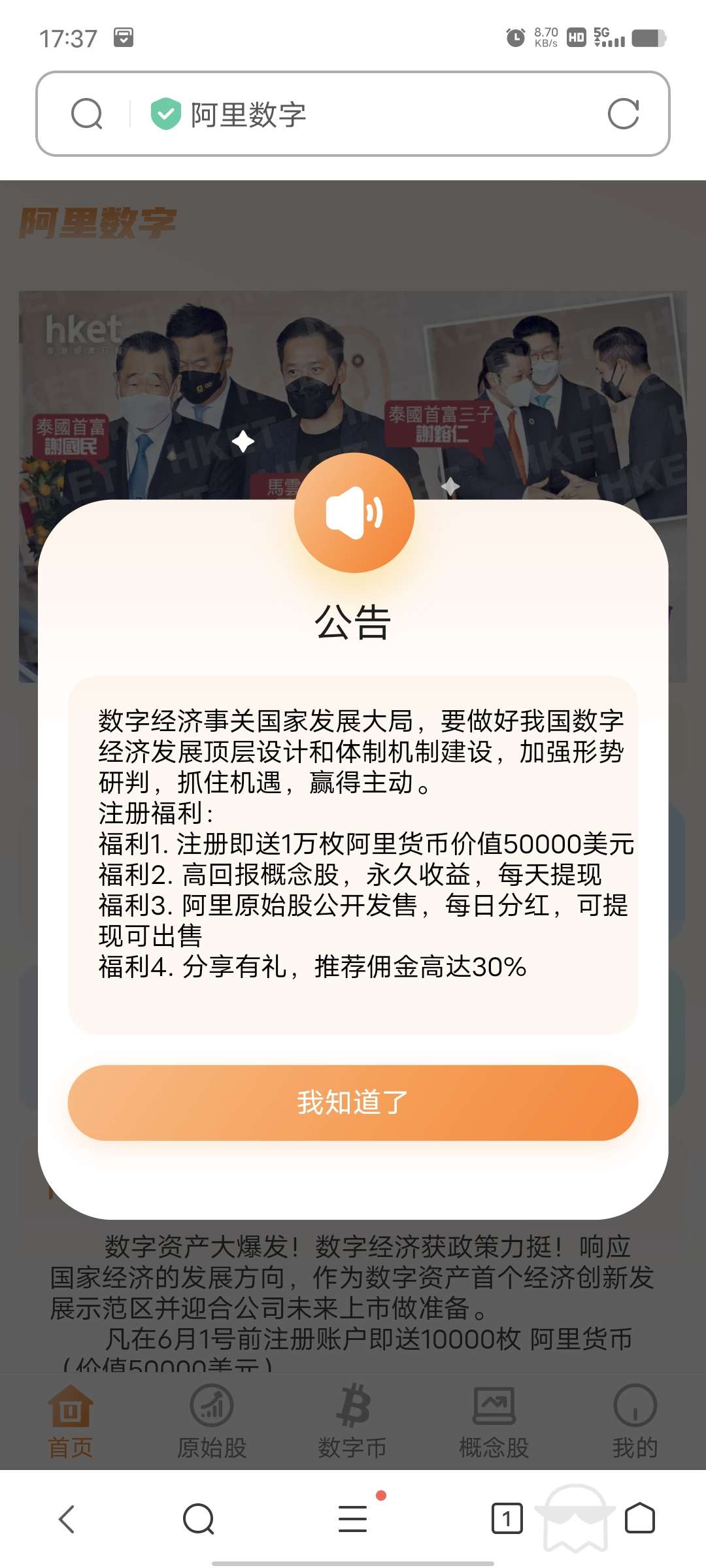Dismiss the announcement with 我知道了
Viewport: 706px width, 1568px height.
(x=353, y=1103)
